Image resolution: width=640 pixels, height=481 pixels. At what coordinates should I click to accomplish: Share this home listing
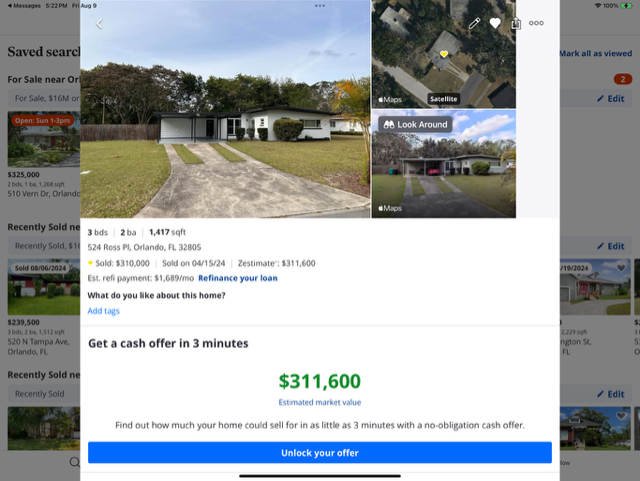point(516,23)
